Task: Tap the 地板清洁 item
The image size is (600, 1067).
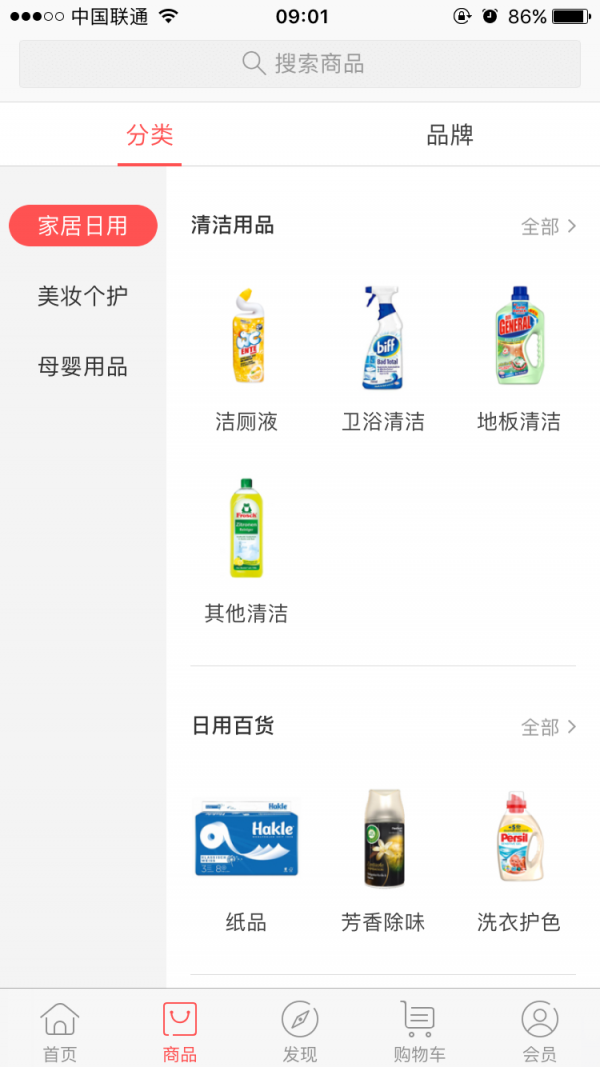Action: tap(518, 358)
